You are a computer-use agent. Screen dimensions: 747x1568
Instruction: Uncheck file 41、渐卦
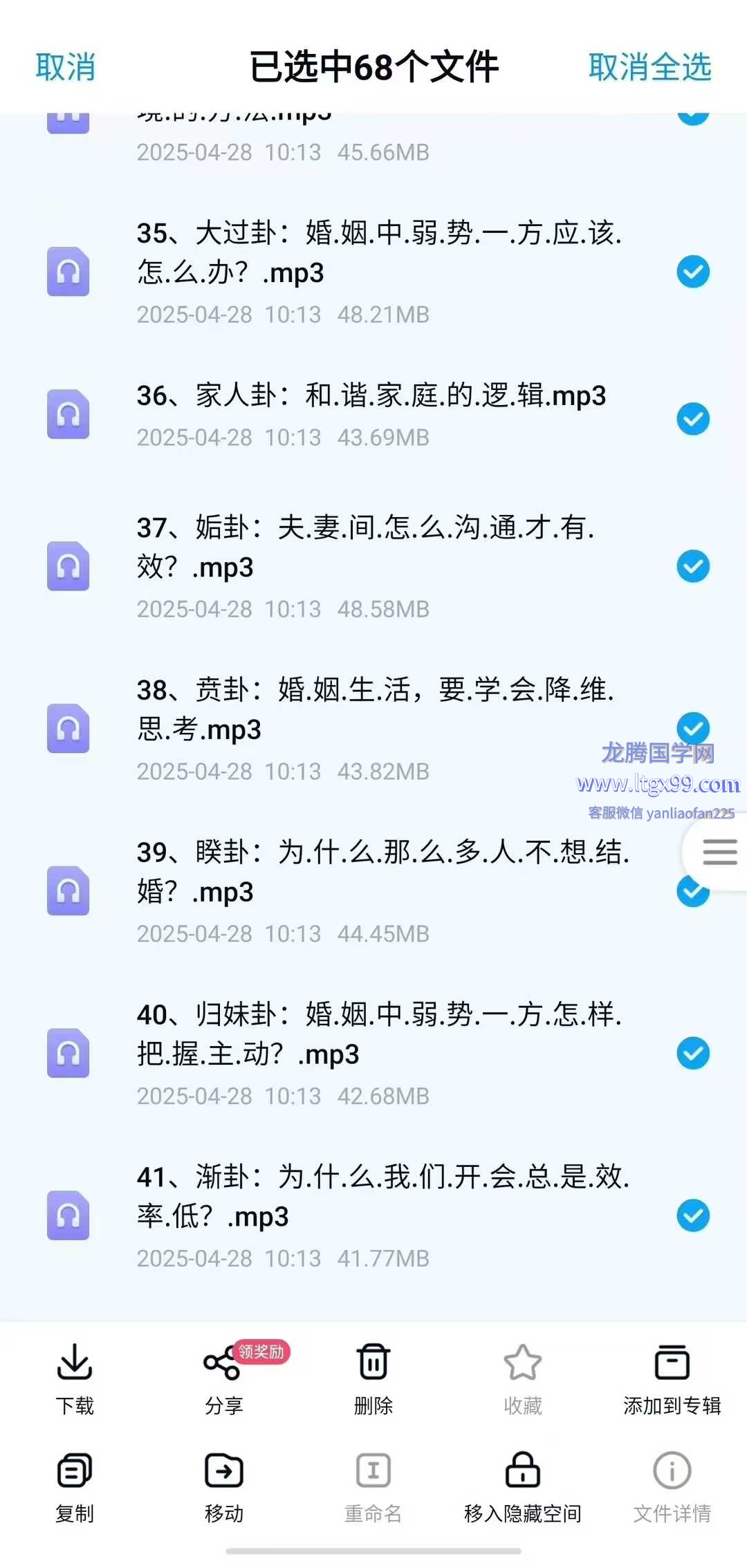pyautogui.click(x=693, y=1216)
